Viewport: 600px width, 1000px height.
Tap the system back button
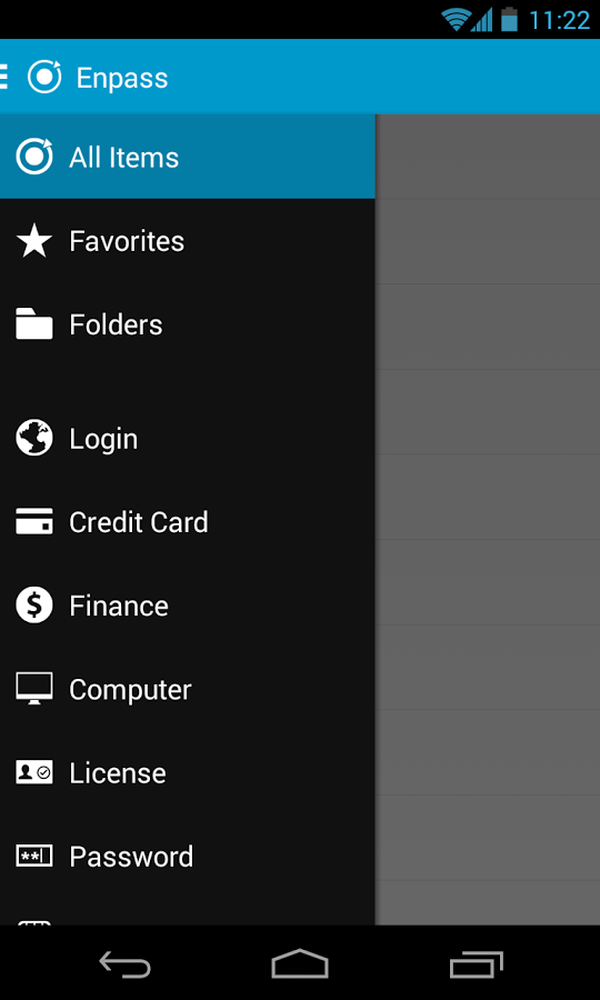pos(125,964)
